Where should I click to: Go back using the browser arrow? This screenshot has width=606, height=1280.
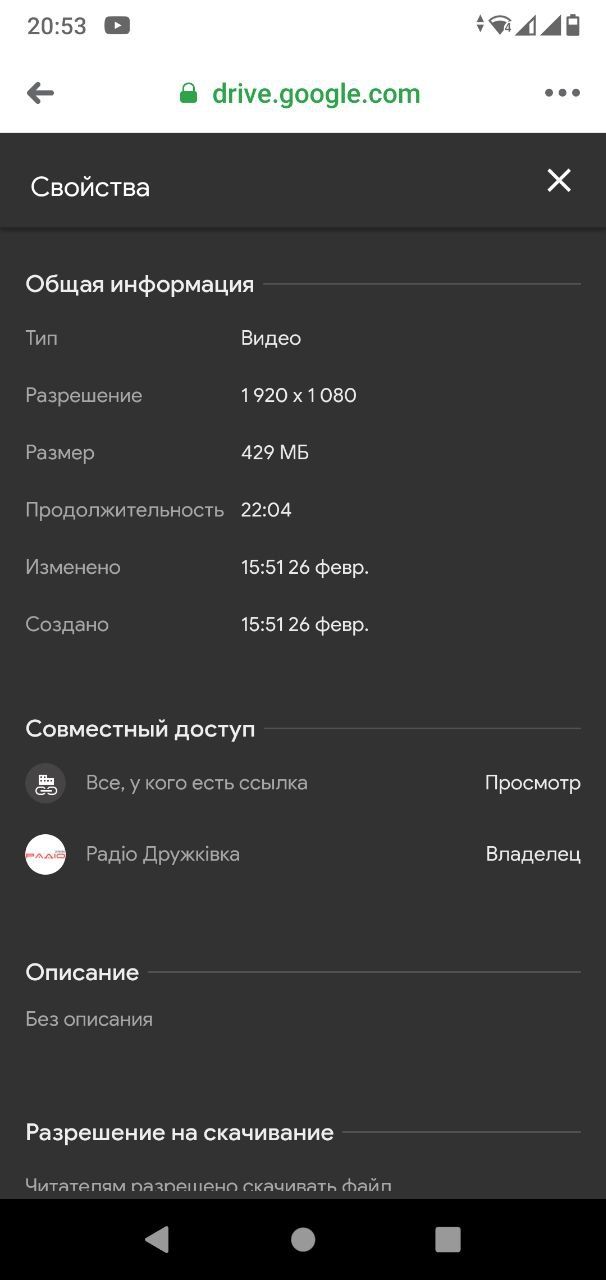[x=40, y=93]
